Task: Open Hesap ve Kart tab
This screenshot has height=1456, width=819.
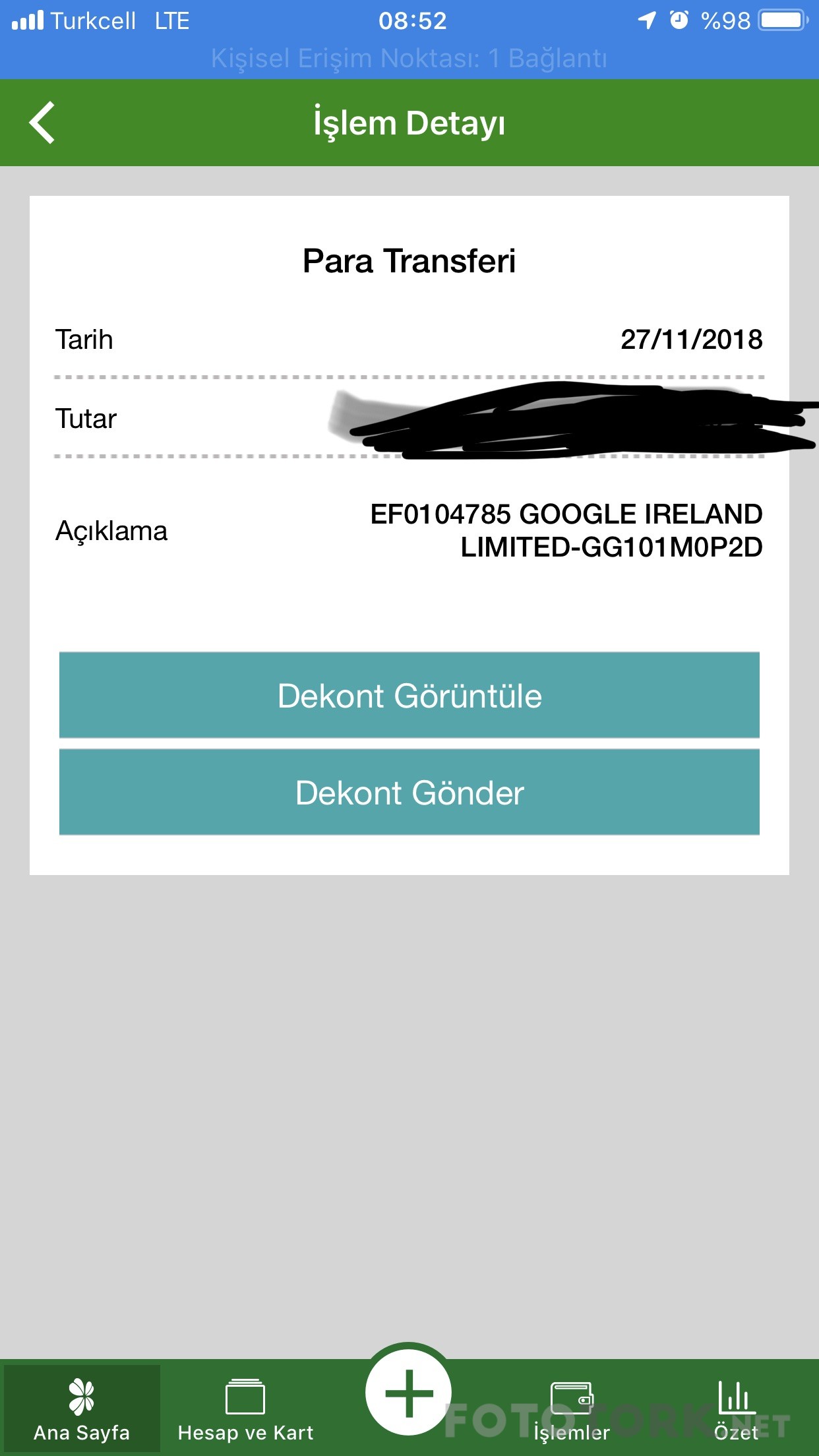Action: pyautogui.click(x=245, y=1409)
